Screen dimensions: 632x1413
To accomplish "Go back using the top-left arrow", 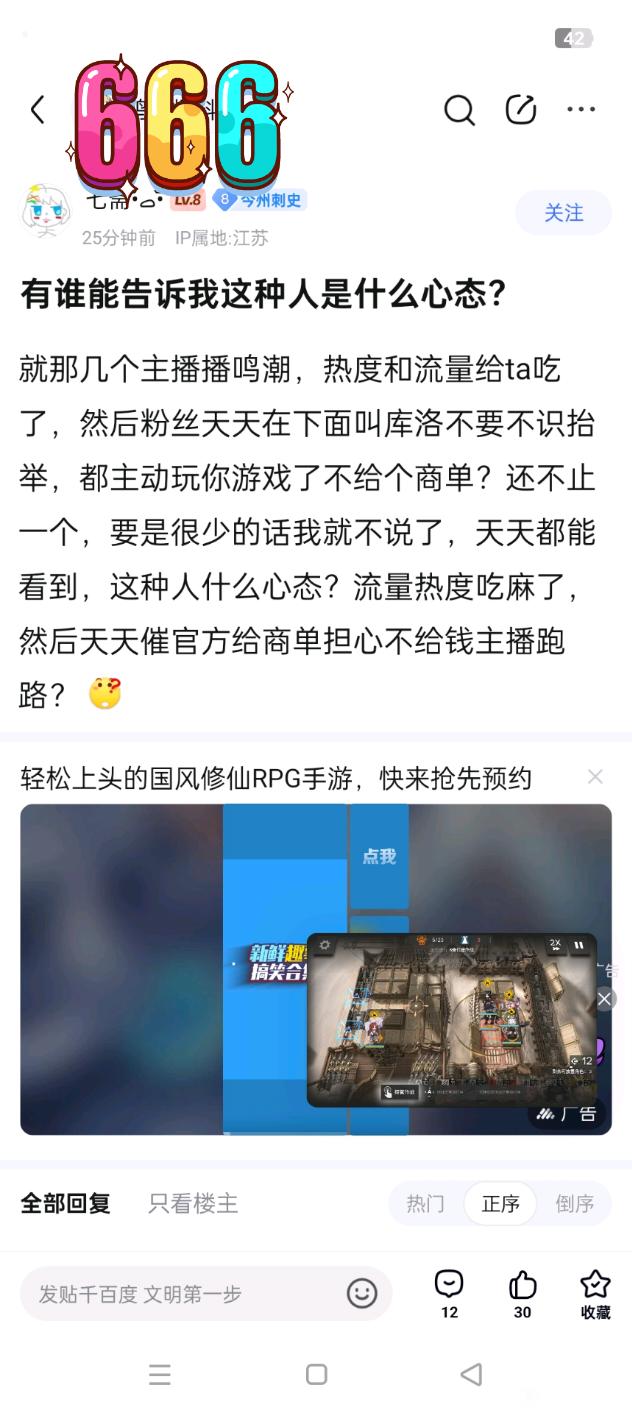I will [x=38, y=109].
